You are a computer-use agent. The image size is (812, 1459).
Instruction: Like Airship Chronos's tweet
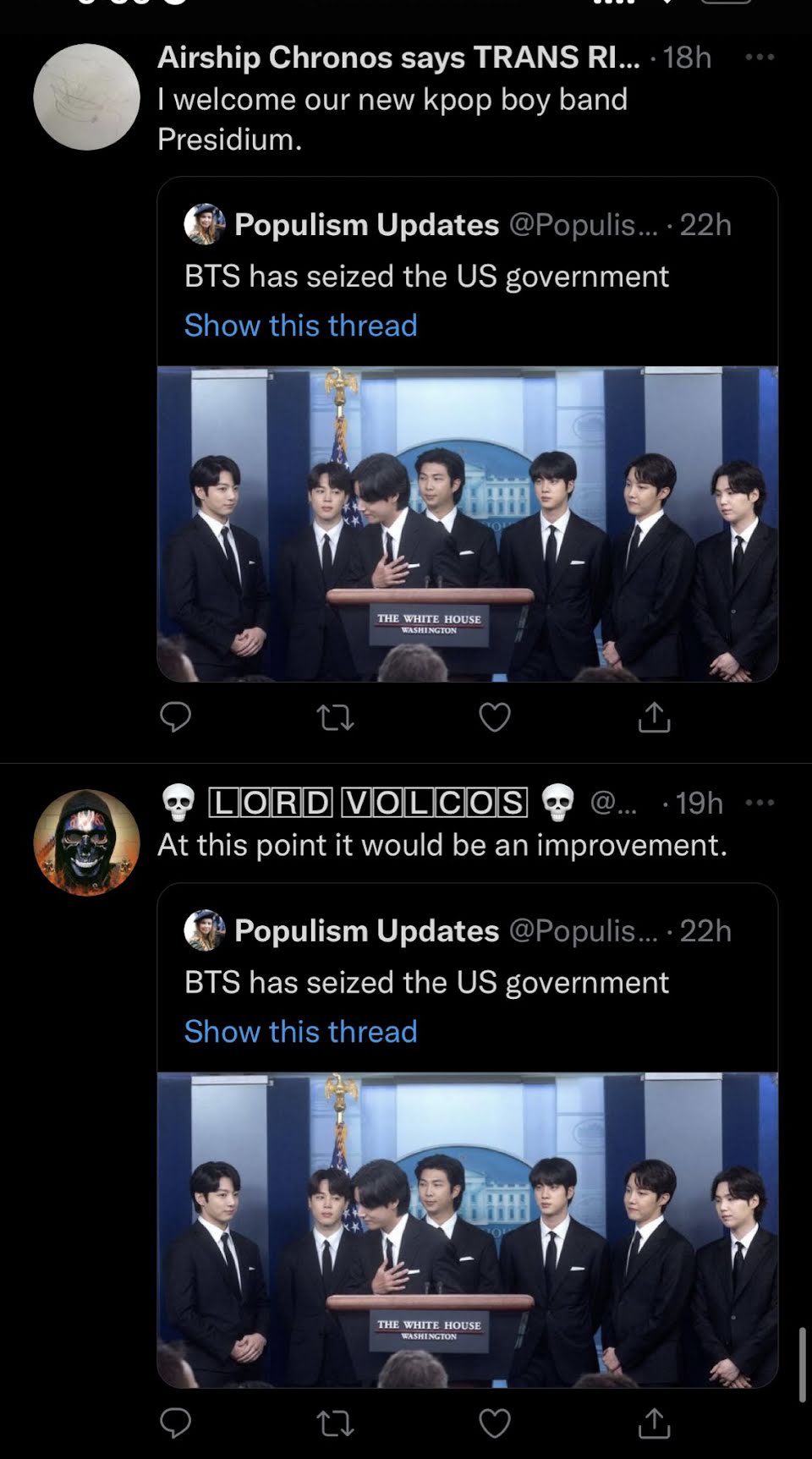495,717
